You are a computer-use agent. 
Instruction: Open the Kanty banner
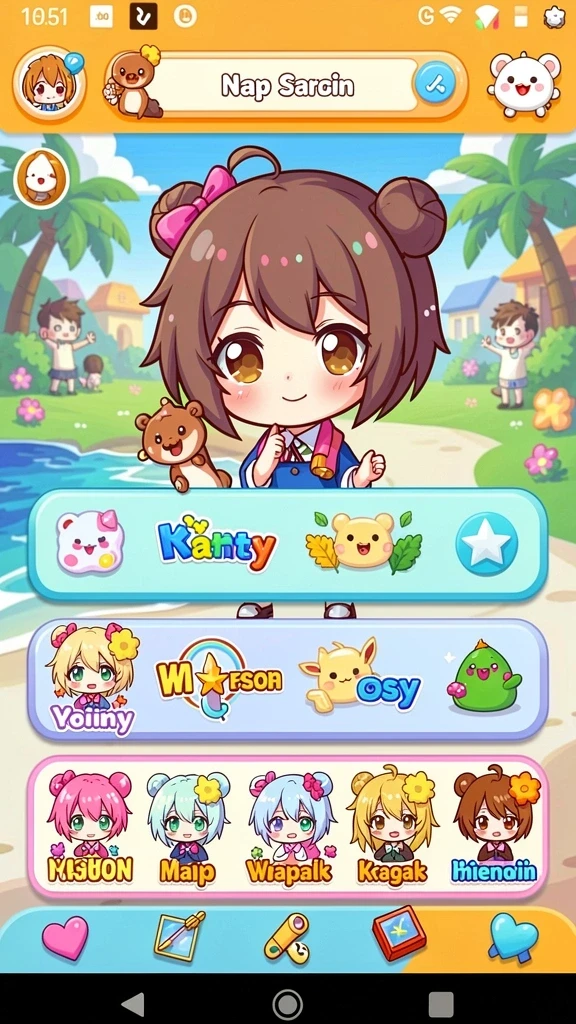click(287, 544)
